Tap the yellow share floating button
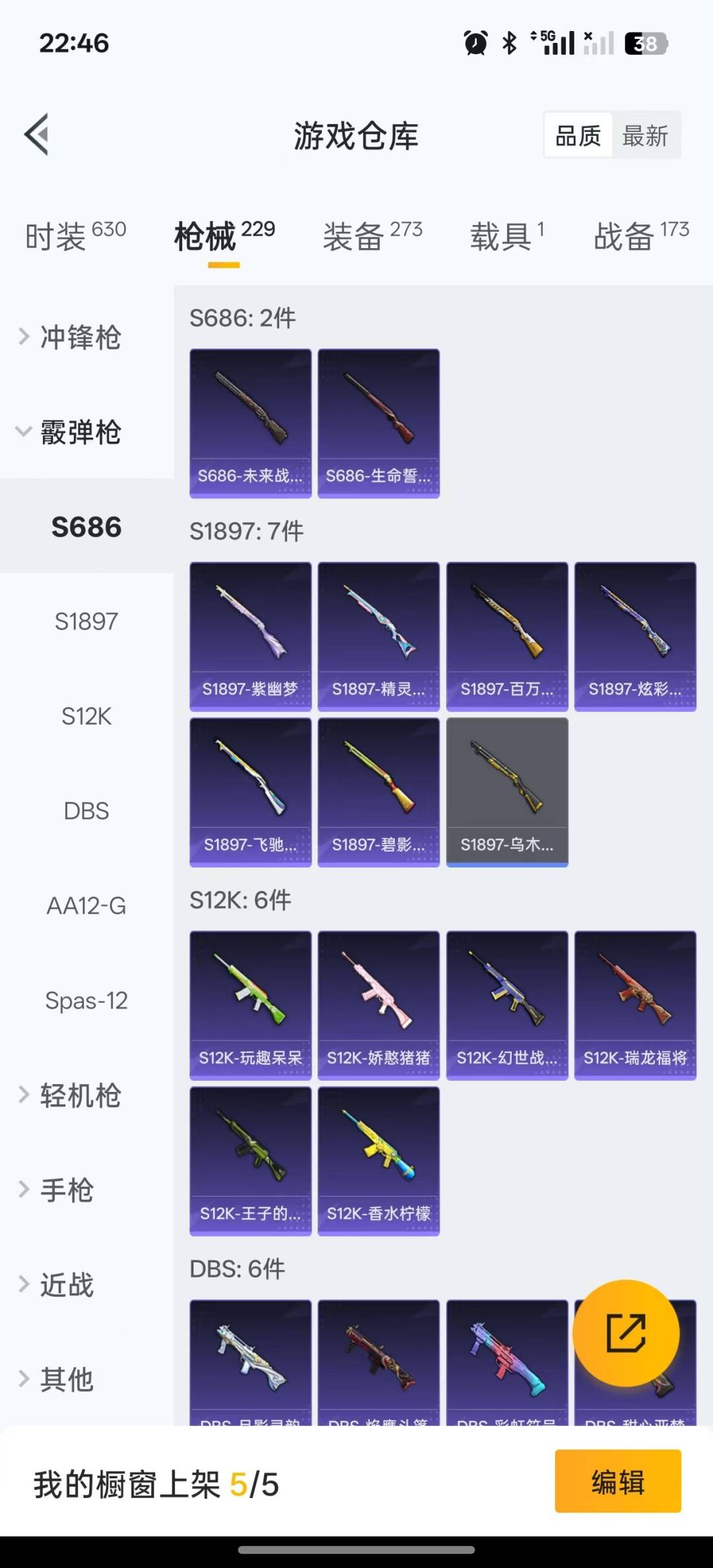The height and width of the screenshot is (1568, 713). (x=626, y=1332)
